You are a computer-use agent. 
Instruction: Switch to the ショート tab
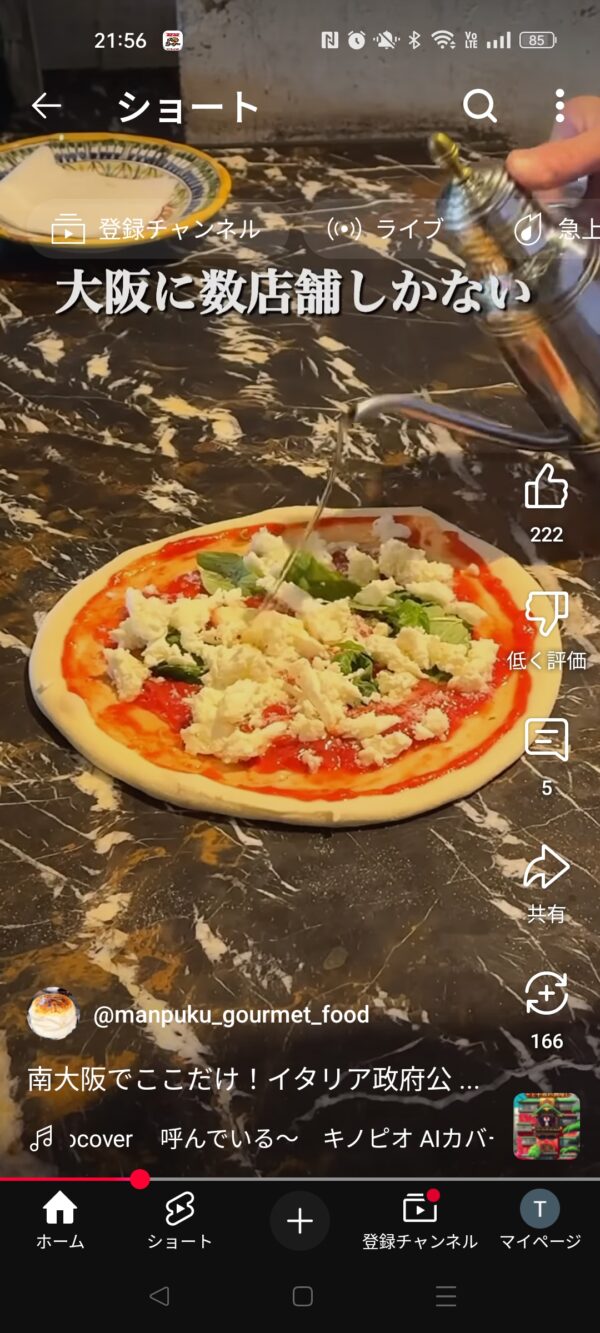180,1221
